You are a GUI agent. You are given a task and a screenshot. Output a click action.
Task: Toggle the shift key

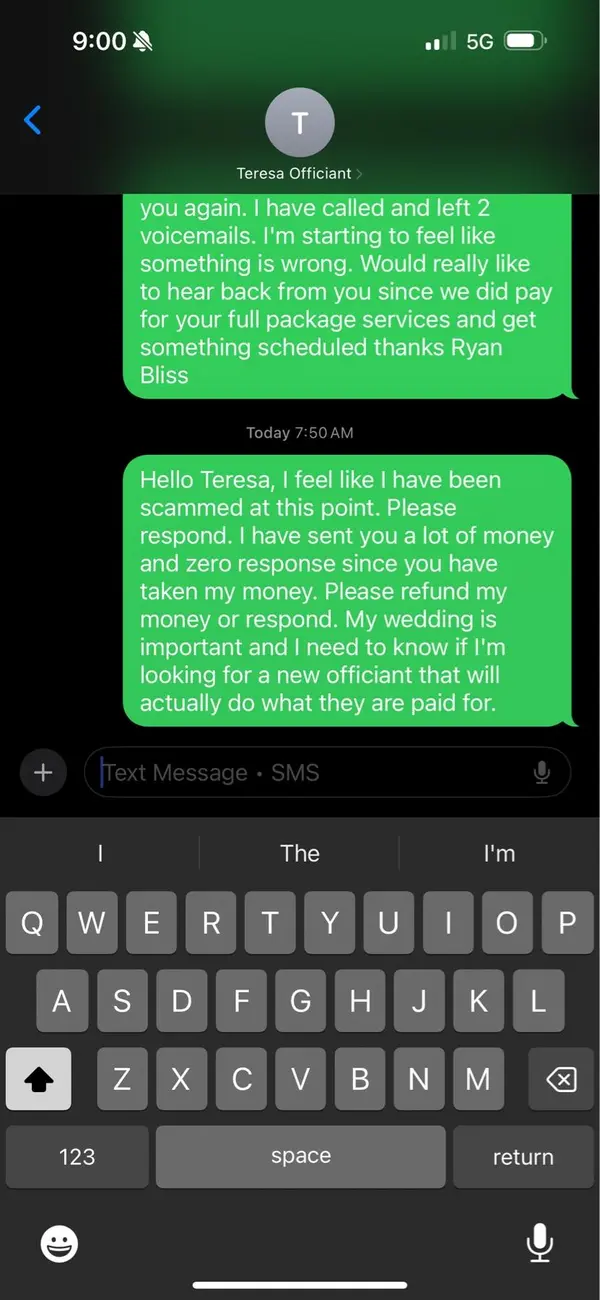click(x=38, y=1079)
